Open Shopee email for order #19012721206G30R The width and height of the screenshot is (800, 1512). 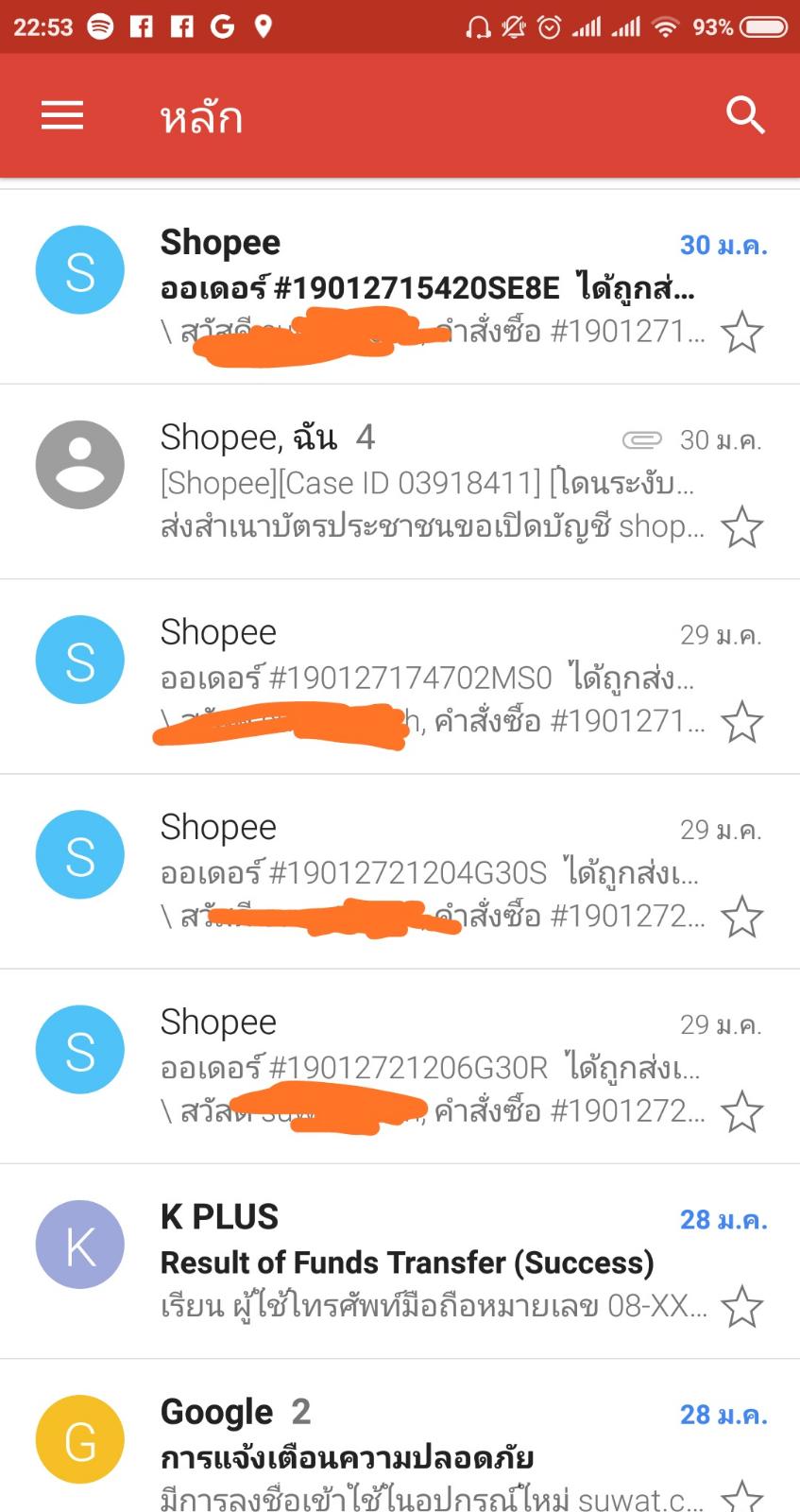pos(400,1066)
